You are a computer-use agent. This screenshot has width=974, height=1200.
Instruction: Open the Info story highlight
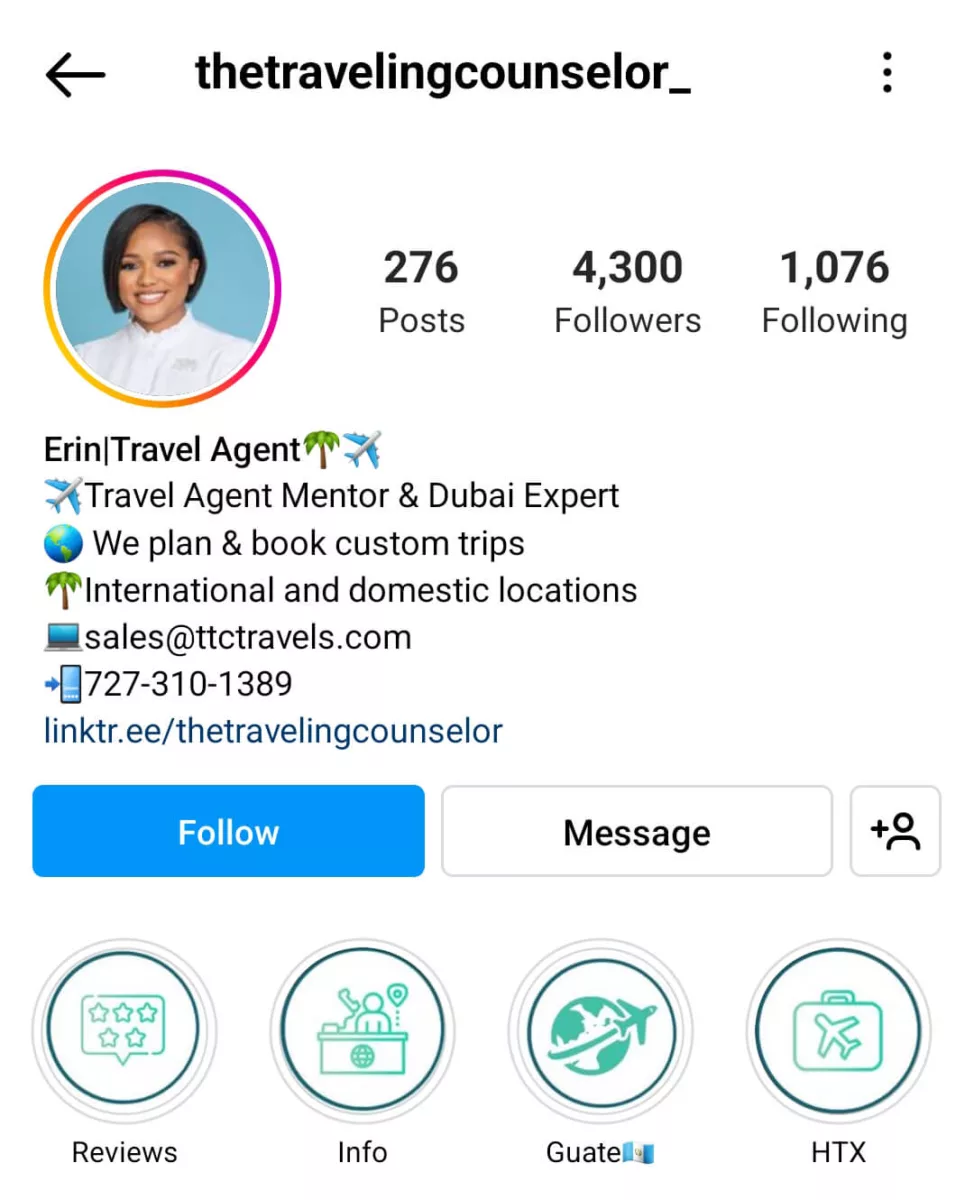(x=362, y=1028)
